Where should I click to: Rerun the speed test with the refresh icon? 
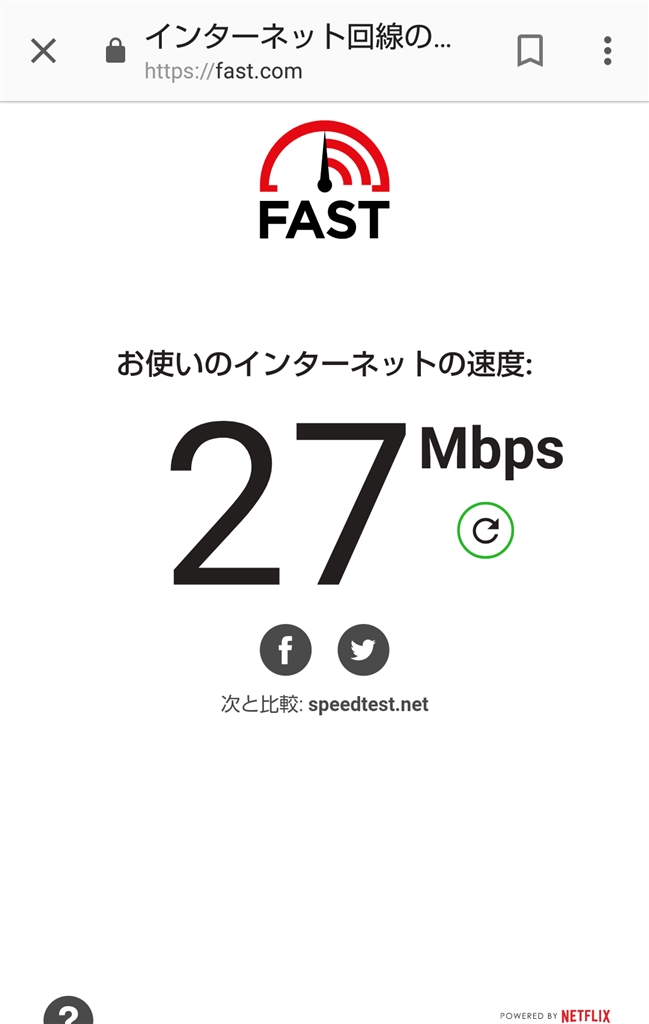point(485,531)
